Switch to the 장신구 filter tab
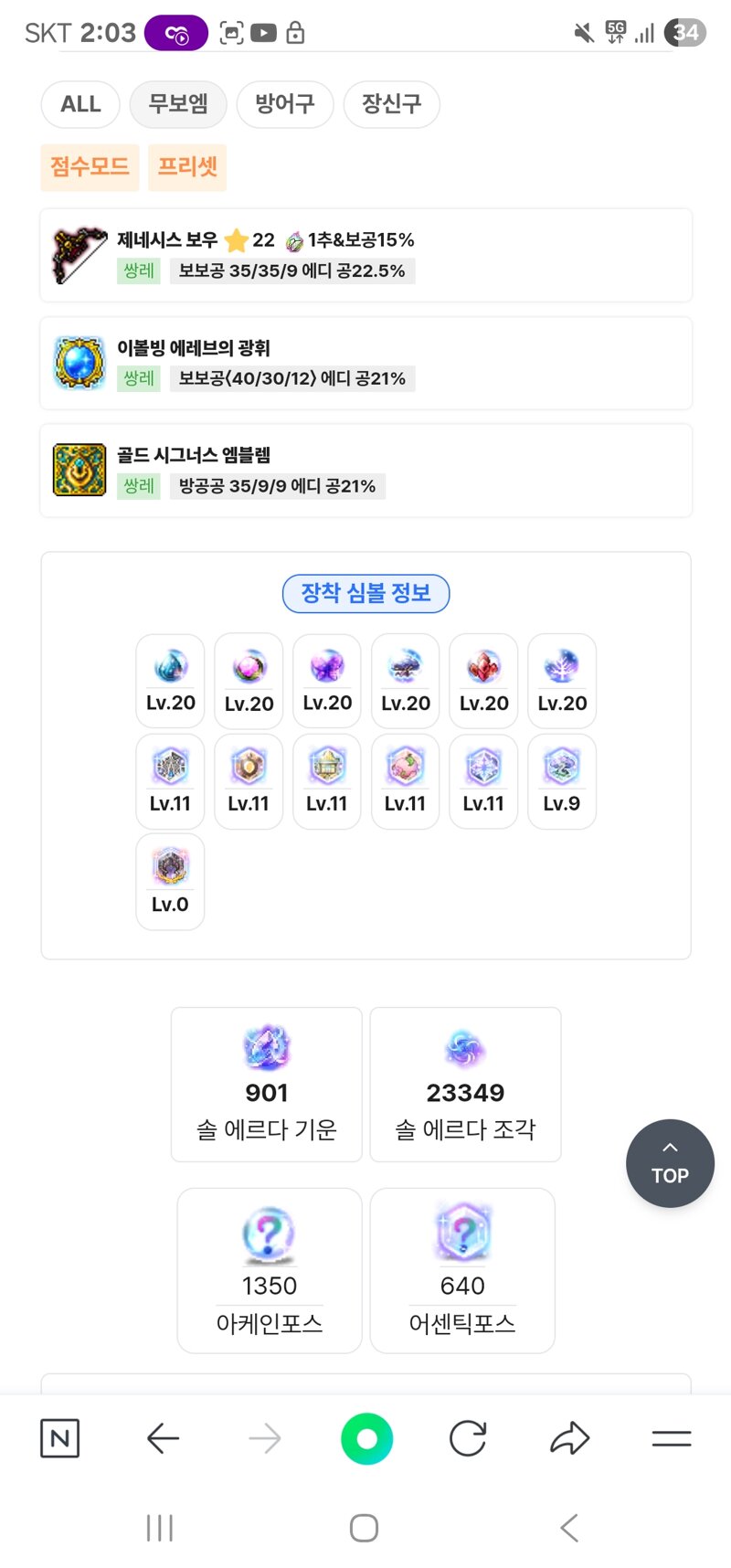The width and height of the screenshot is (731, 1568). click(392, 104)
